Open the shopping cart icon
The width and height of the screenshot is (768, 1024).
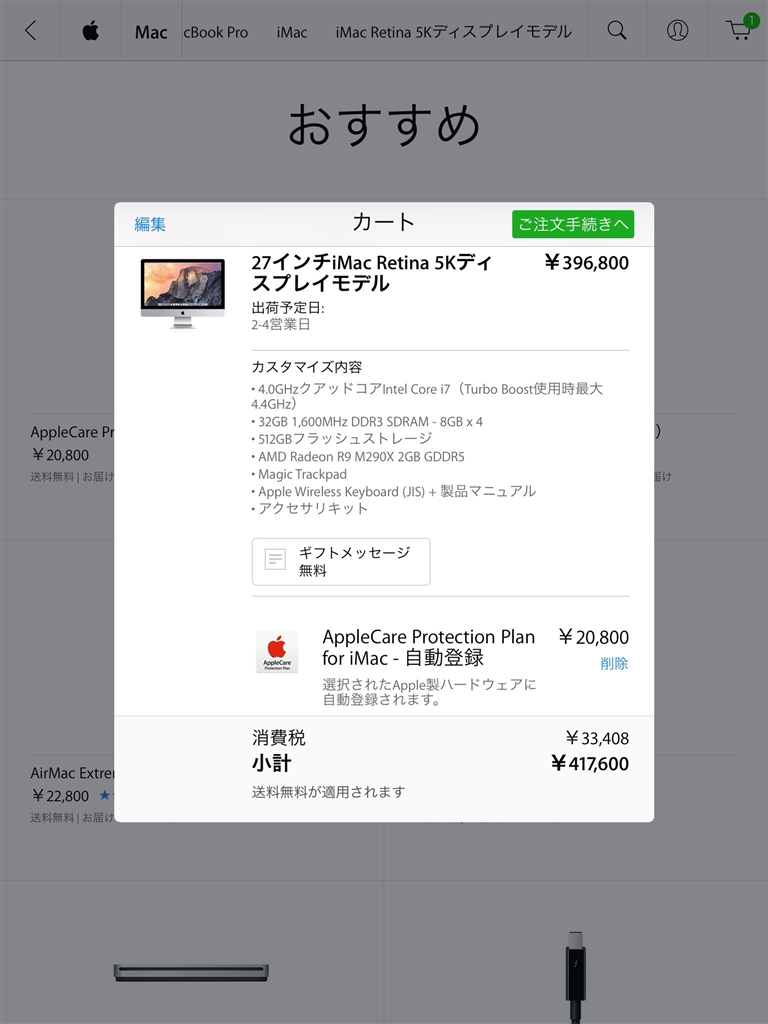click(x=739, y=30)
